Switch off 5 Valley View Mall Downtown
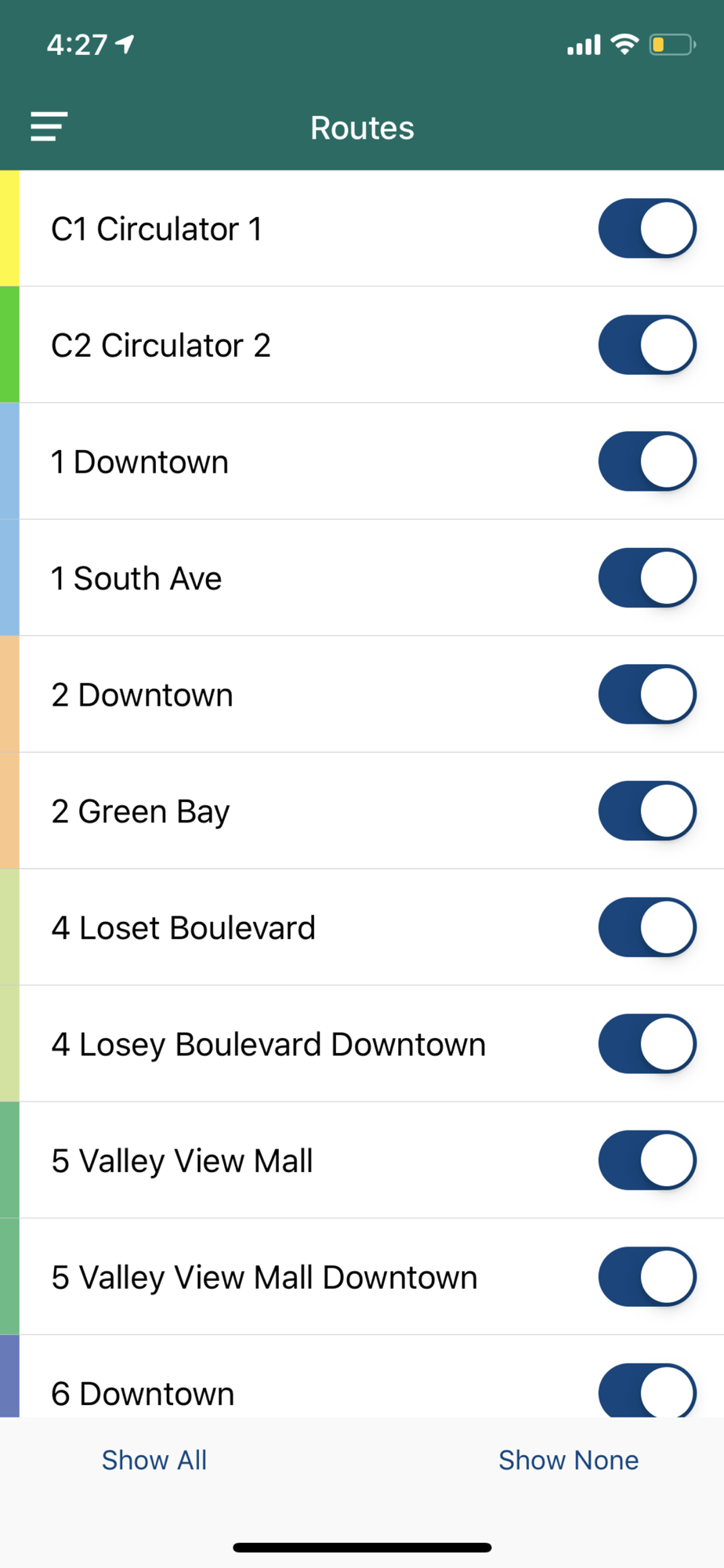 coord(647,1277)
